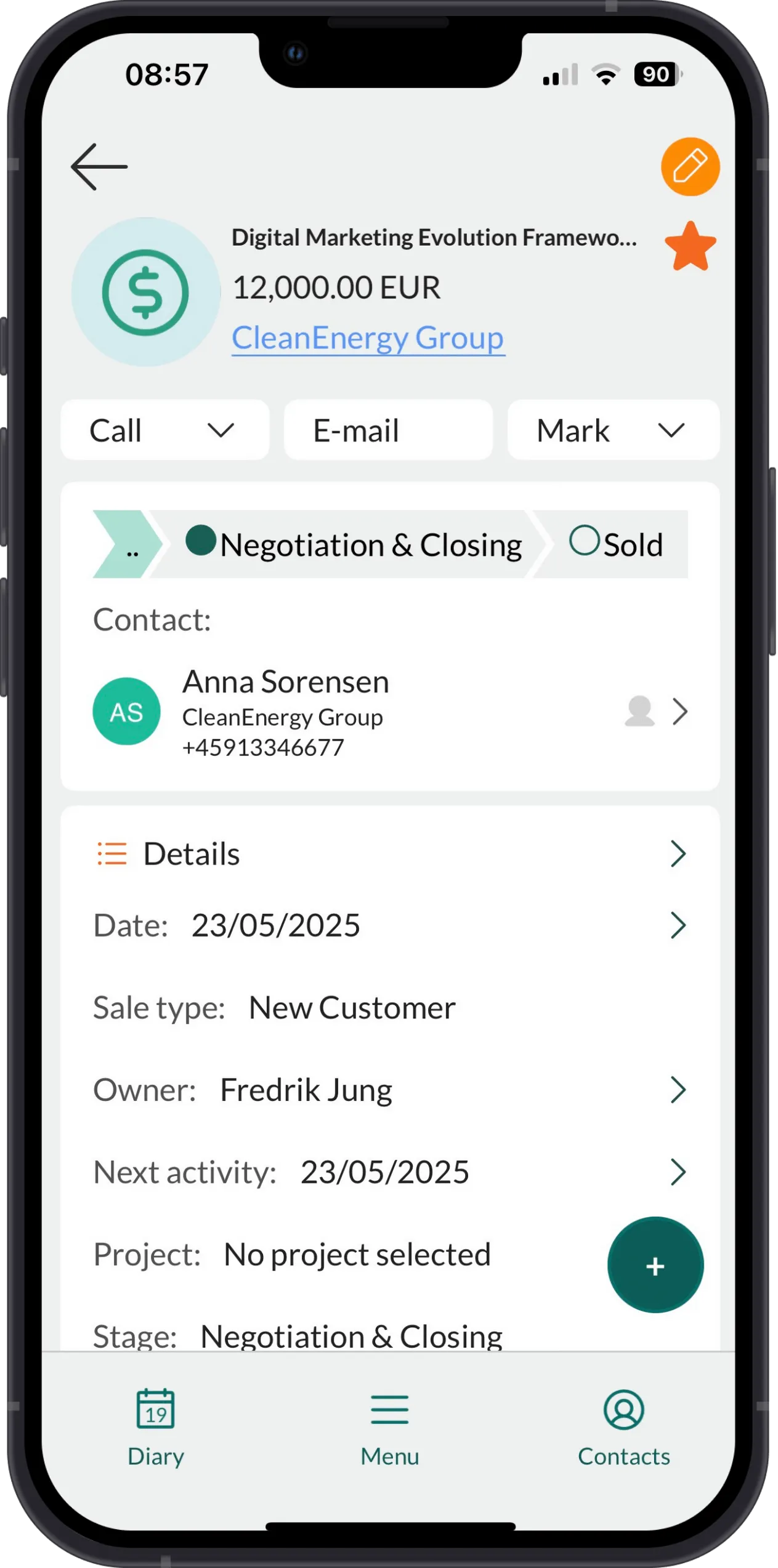Change the Date 23/05/2025 row
Screen dimensions: 778x1568
click(x=389, y=925)
